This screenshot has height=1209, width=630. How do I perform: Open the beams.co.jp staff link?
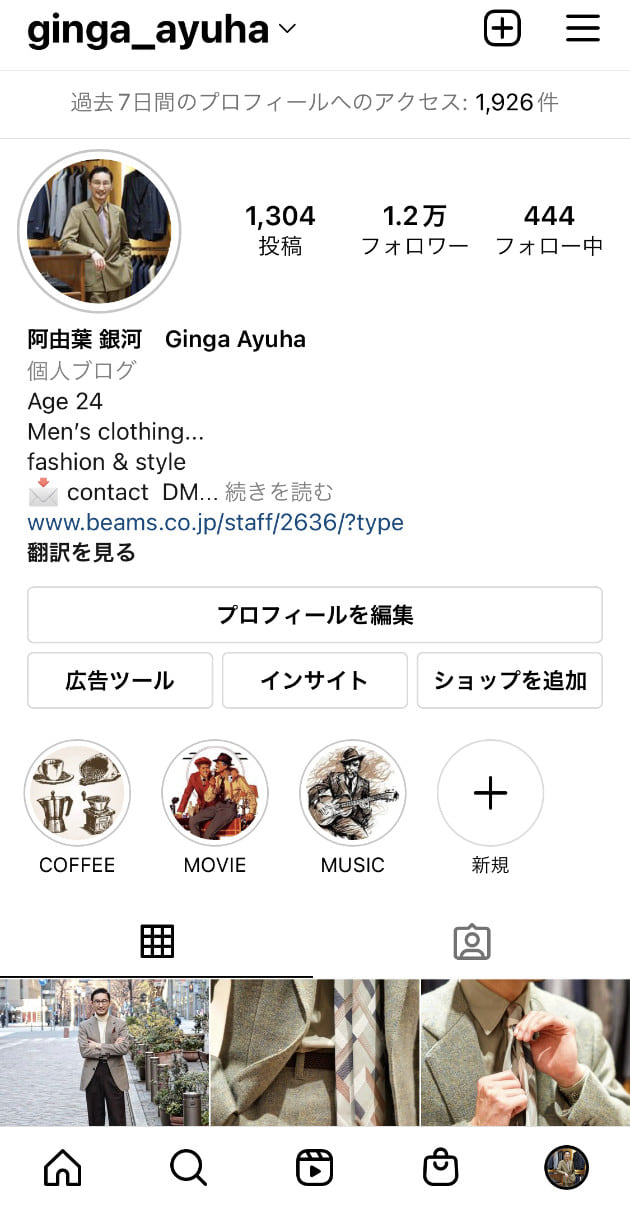(x=215, y=522)
